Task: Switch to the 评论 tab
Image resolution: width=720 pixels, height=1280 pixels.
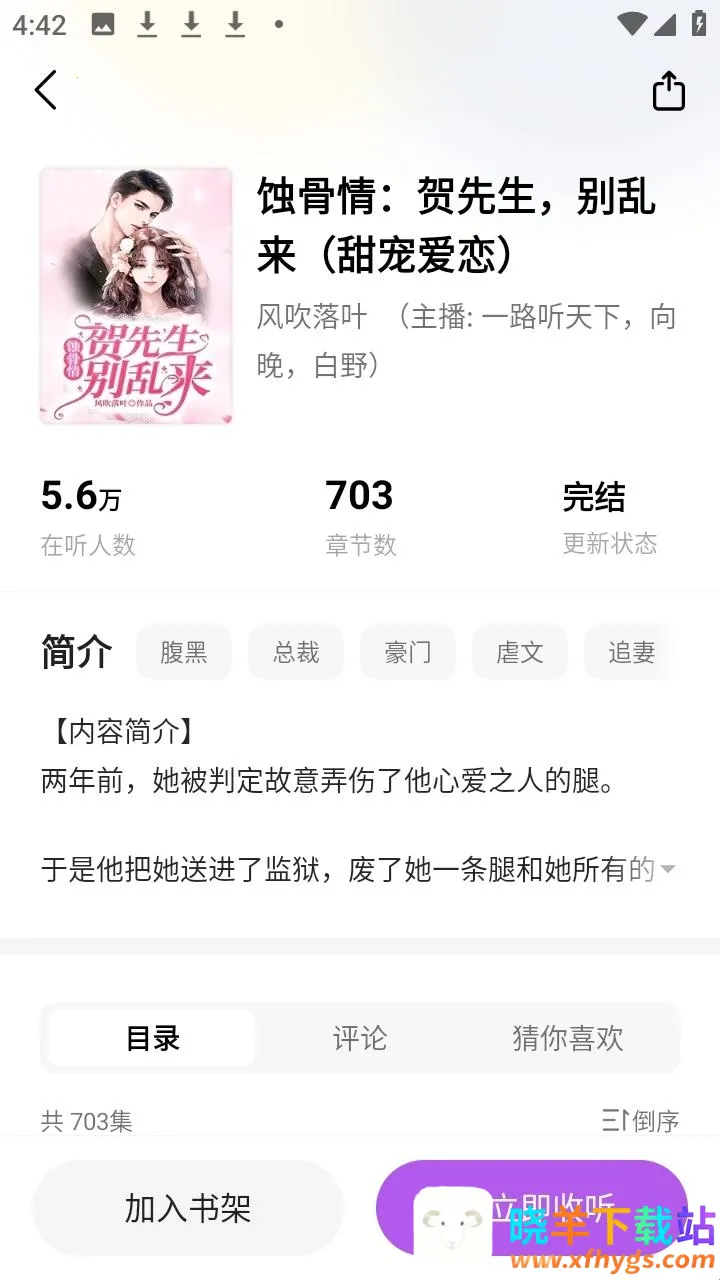Action: pyautogui.click(x=360, y=1038)
